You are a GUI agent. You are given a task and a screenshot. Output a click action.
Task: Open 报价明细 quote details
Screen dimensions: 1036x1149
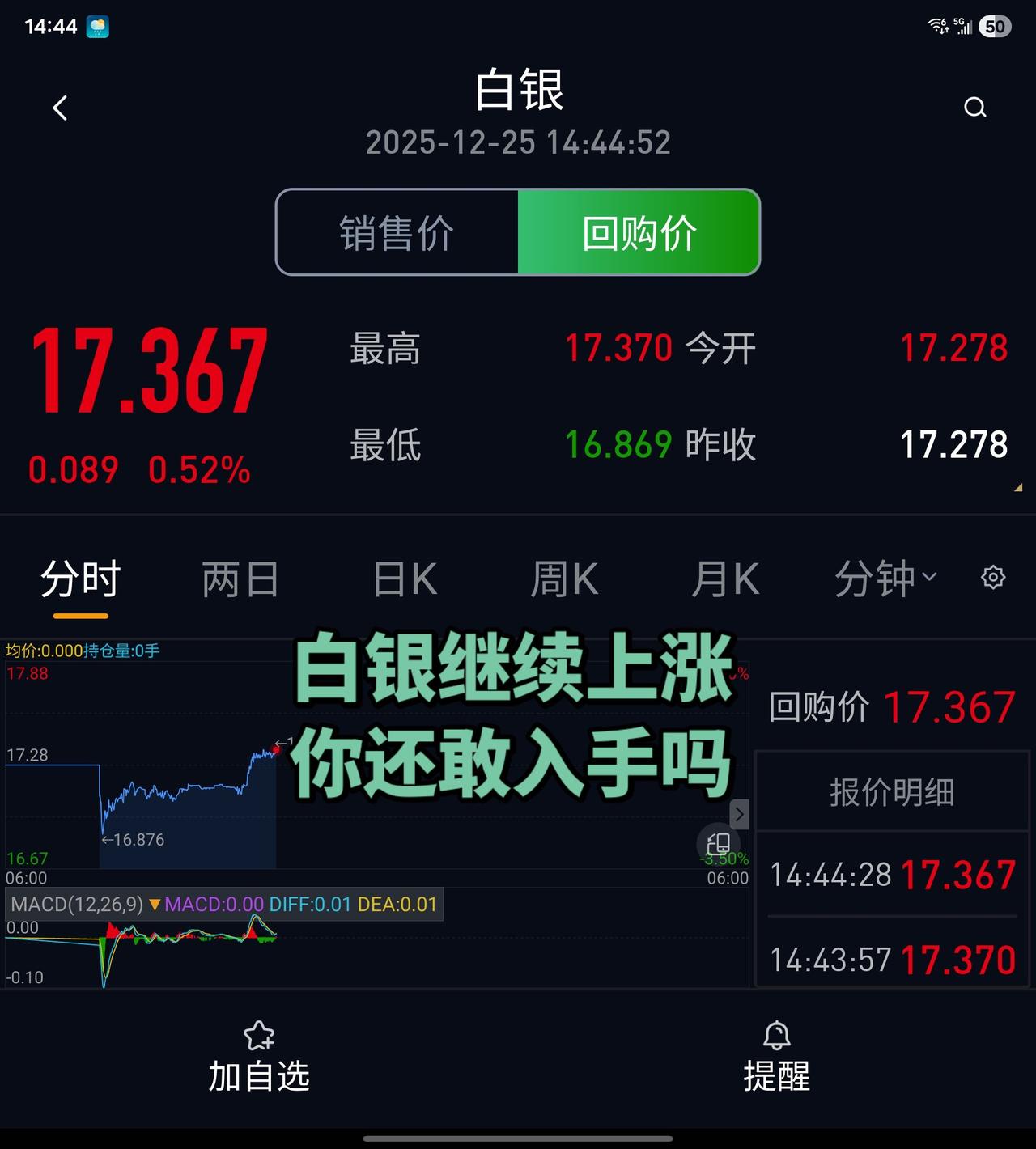coord(890,793)
